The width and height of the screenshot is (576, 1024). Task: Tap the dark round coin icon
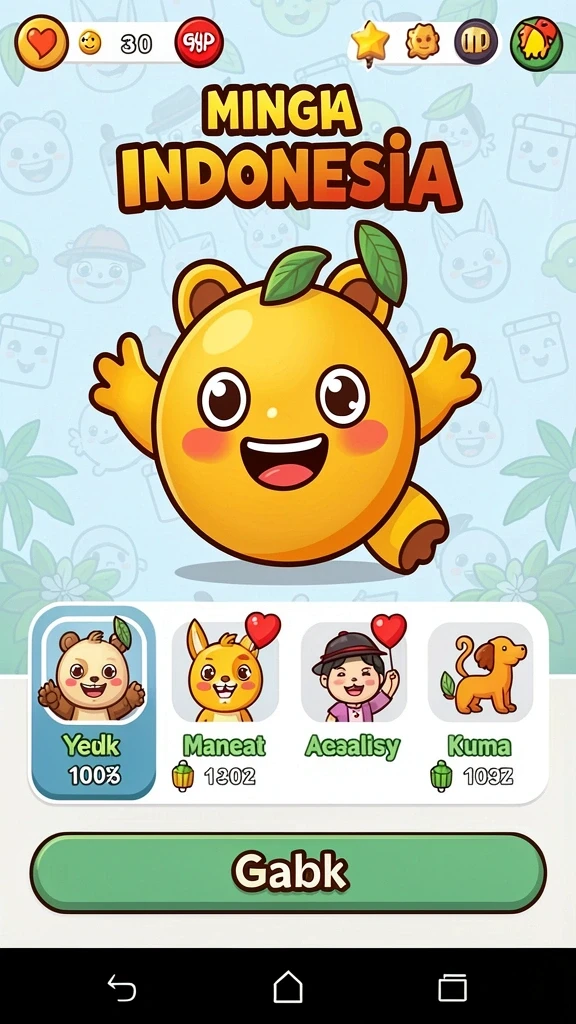pyautogui.click(x=476, y=42)
